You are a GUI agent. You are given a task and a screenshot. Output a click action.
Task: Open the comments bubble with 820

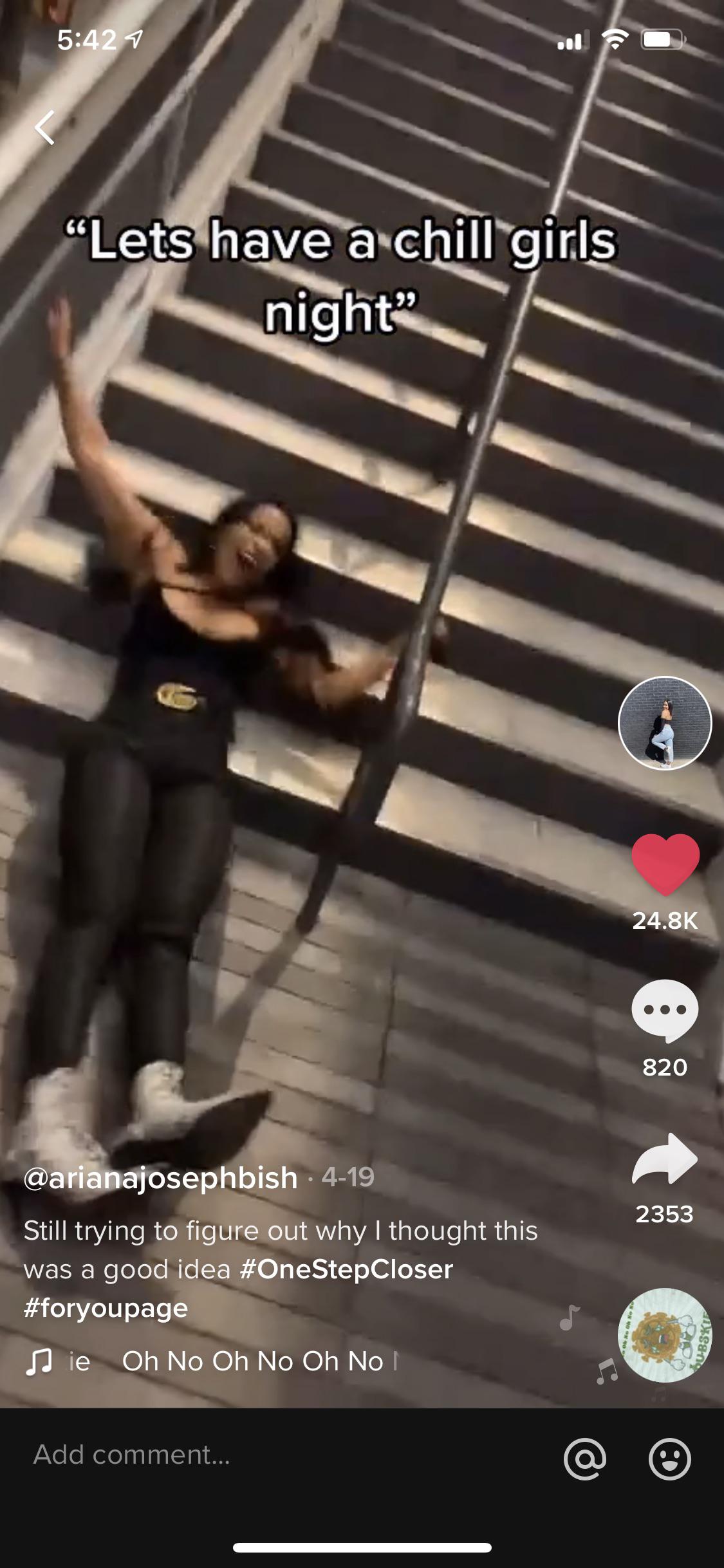pos(665,1011)
